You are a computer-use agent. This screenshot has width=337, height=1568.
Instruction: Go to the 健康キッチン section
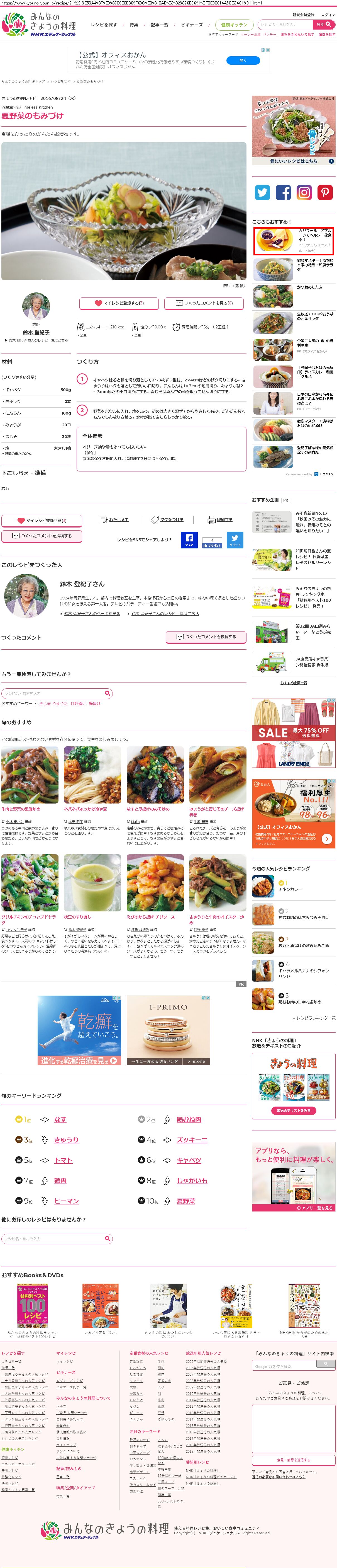click(234, 25)
